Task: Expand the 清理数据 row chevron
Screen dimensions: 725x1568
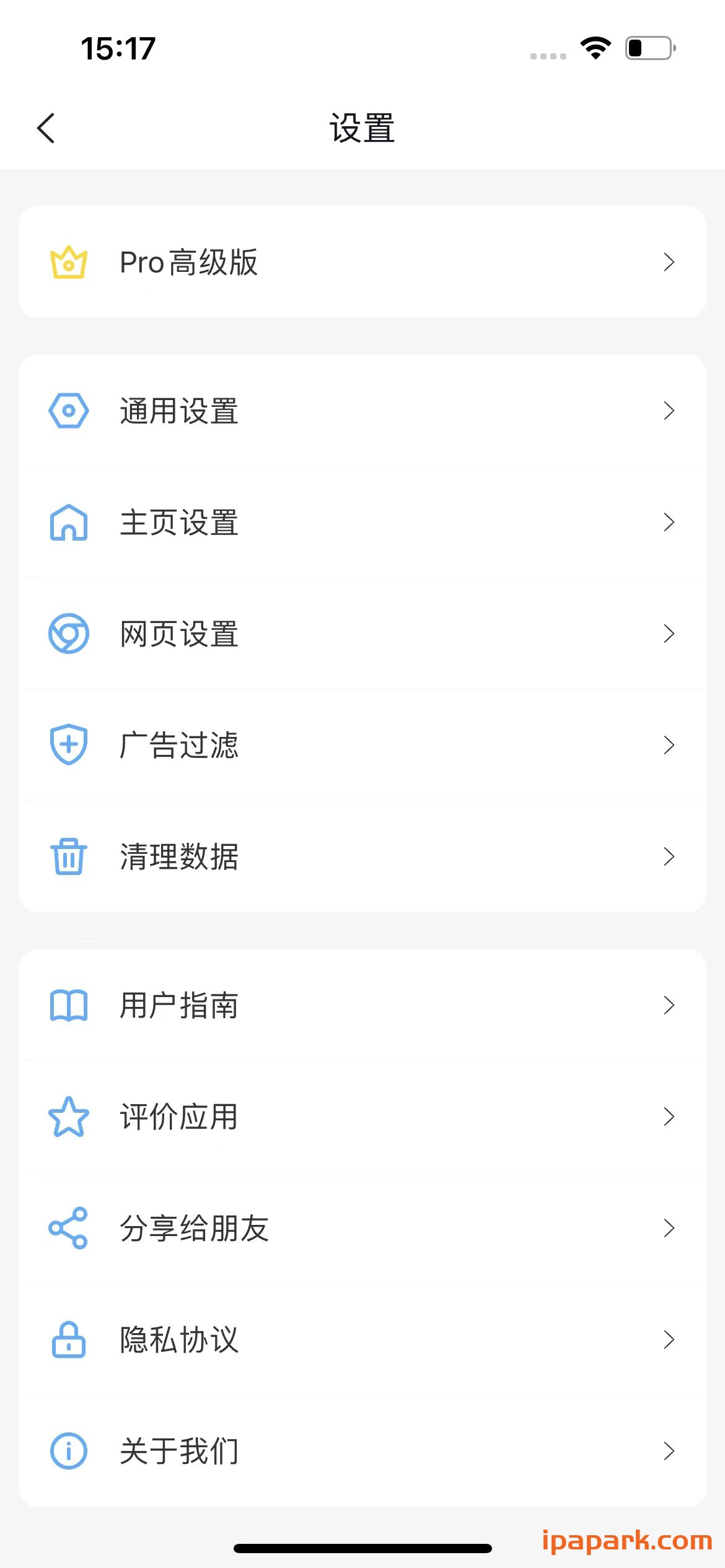Action: coord(669,857)
